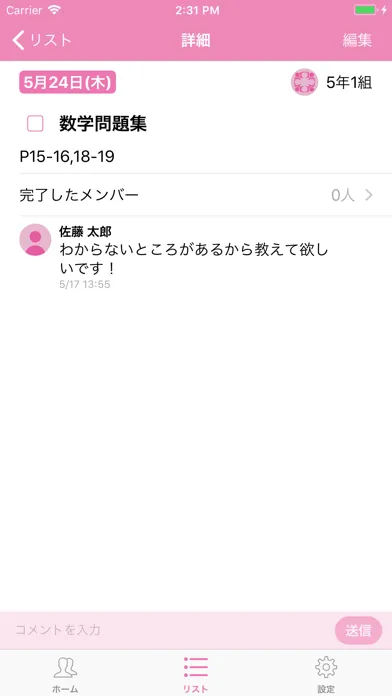This screenshot has width=392, height=696.
Task: Tap the 送信 send button
Action: click(x=358, y=630)
